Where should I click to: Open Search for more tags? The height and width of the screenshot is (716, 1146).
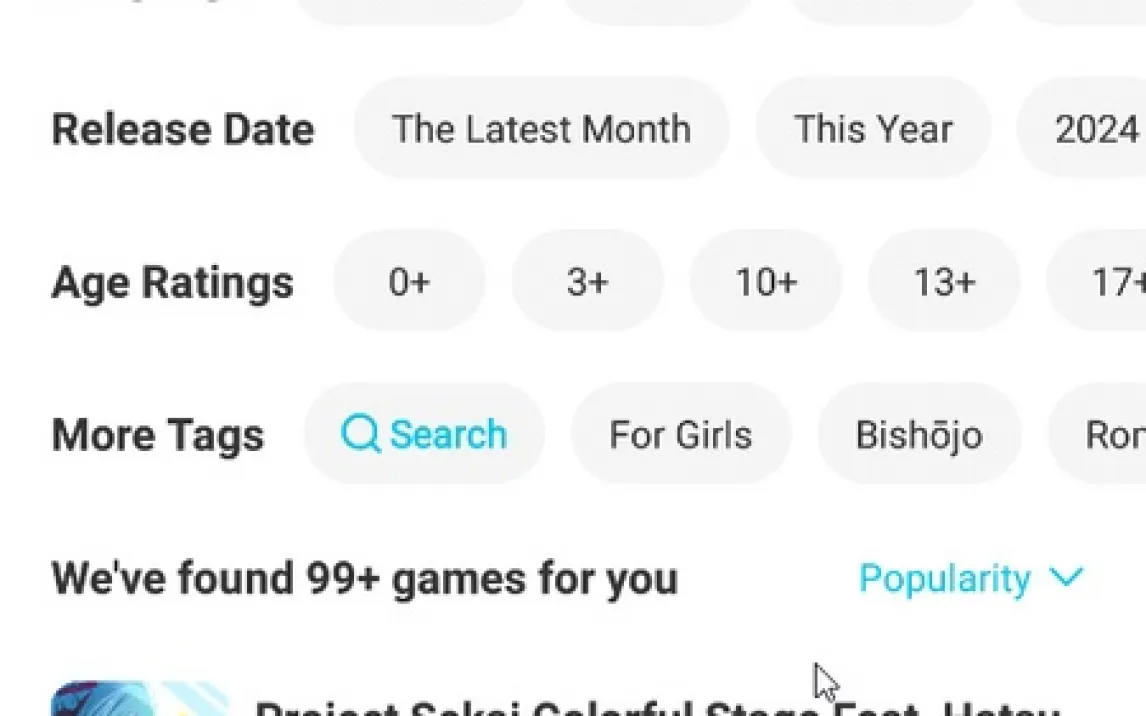click(424, 434)
